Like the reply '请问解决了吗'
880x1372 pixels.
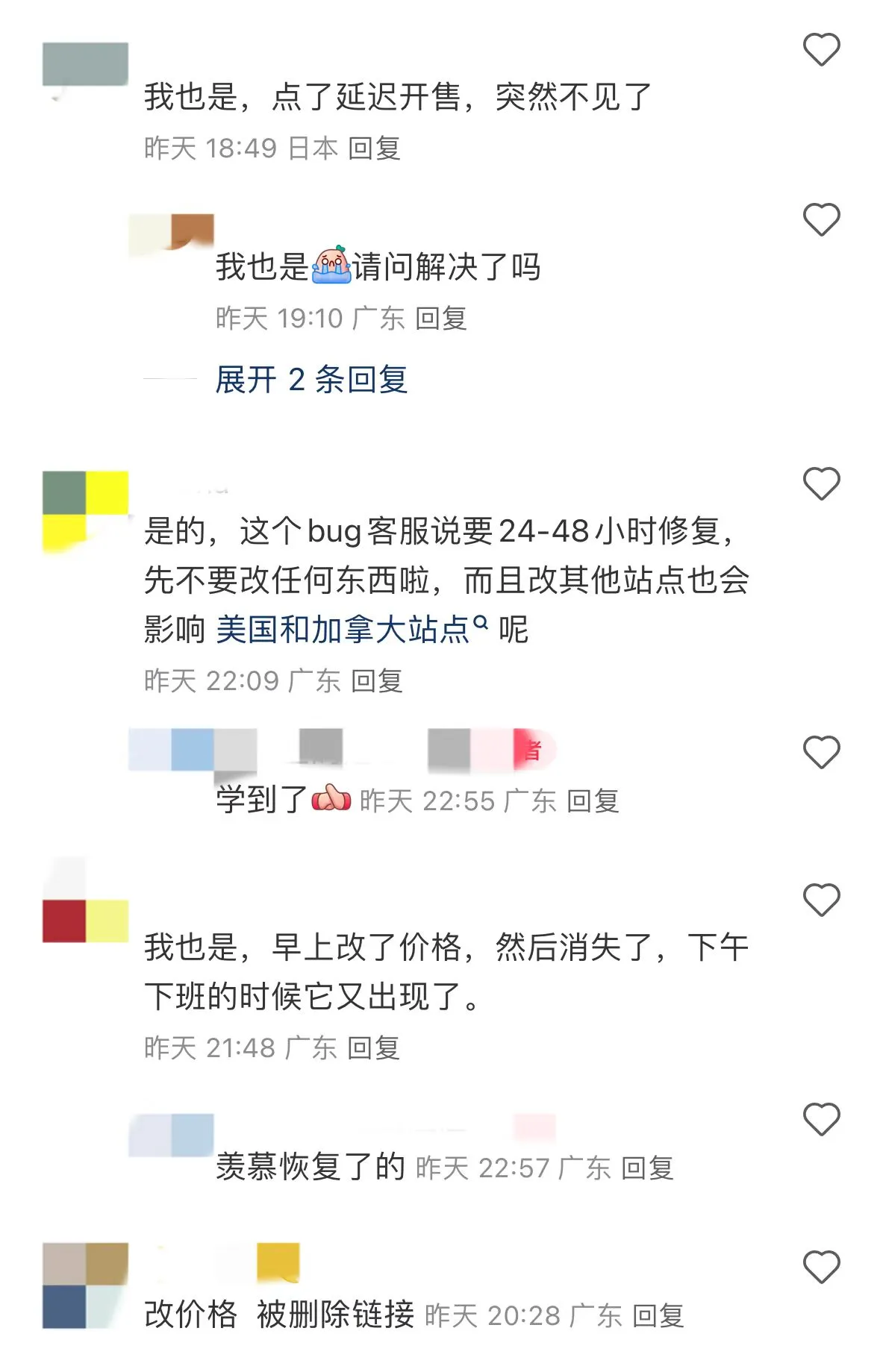tap(821, 220)
